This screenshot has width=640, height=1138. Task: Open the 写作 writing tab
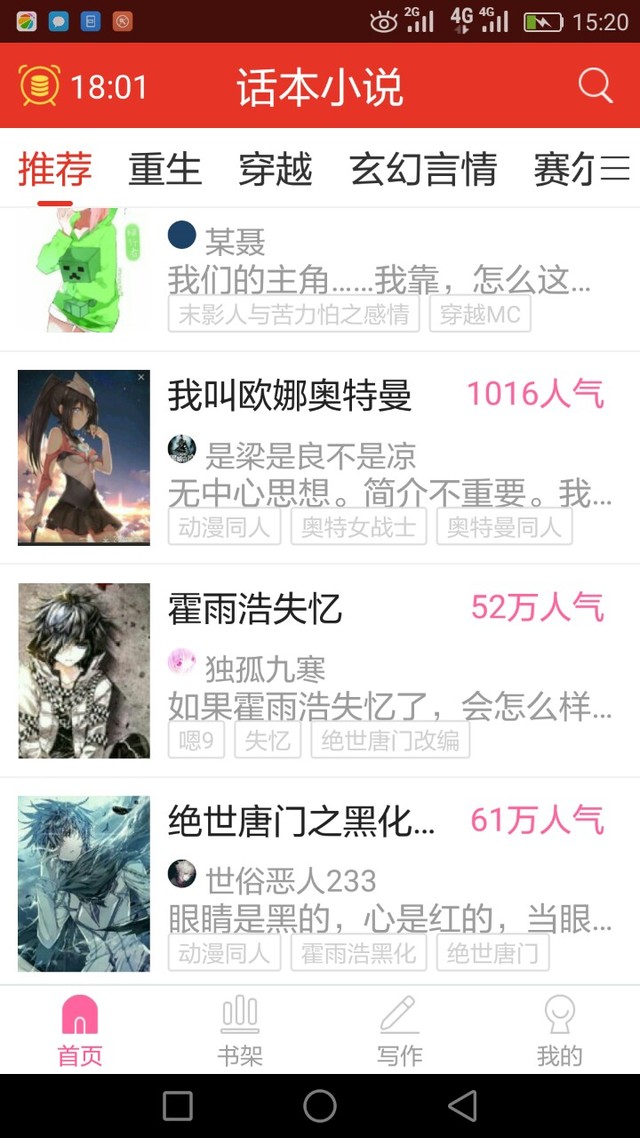[x=399, y=1030]
